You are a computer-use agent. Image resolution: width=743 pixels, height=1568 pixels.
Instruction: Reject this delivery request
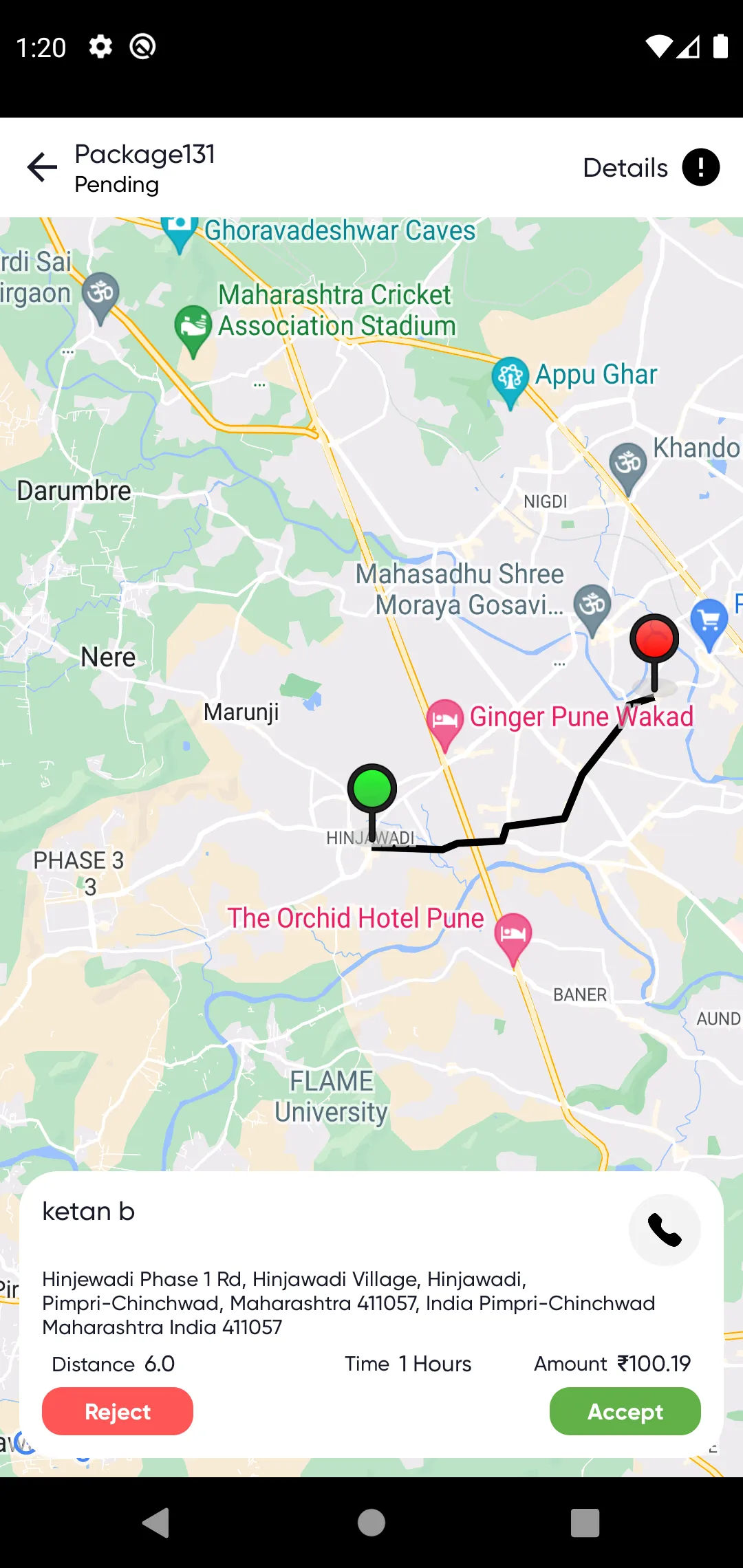[x=118, y=1411]
